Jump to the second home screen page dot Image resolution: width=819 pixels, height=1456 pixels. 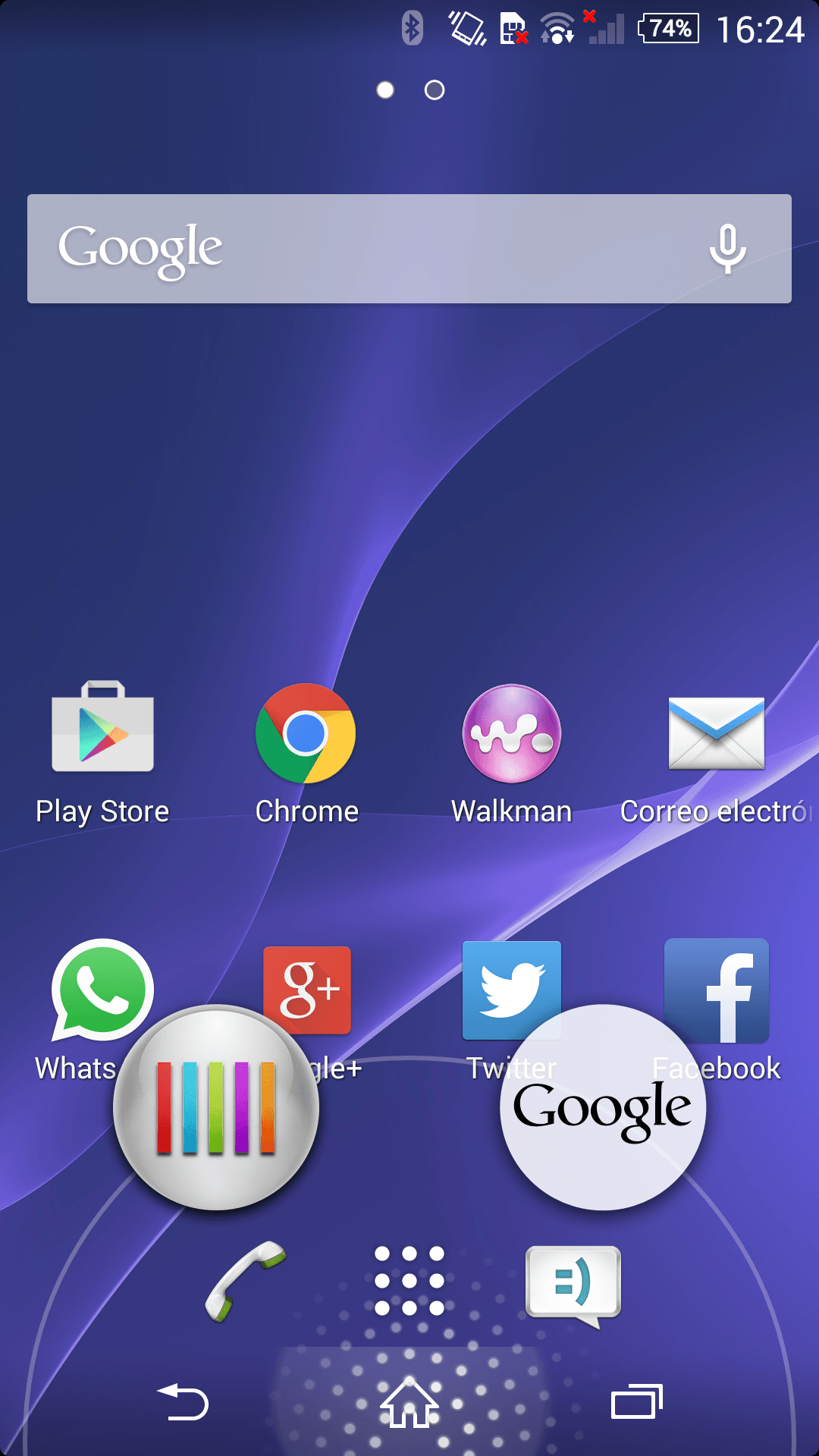[x=435, y=90]
